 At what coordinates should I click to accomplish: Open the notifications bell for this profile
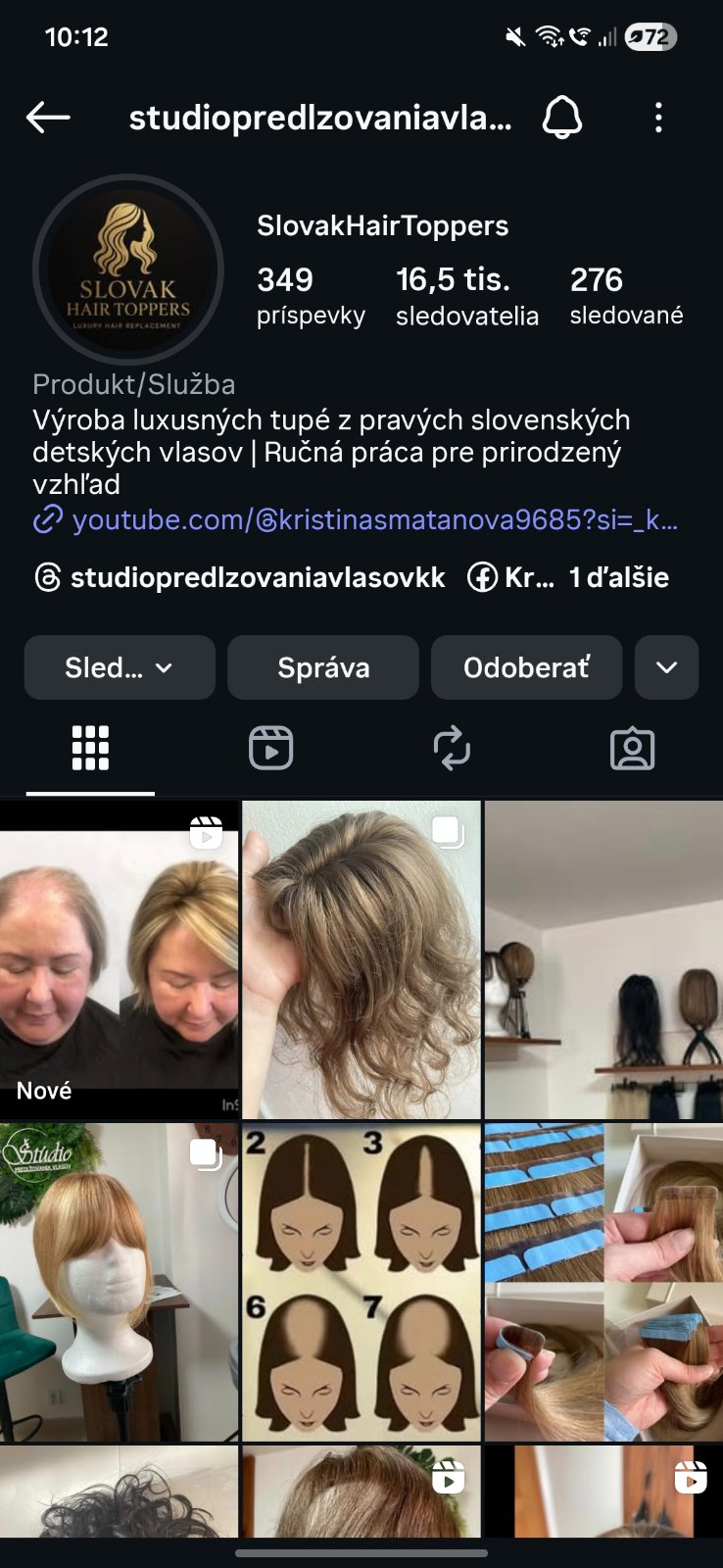point(562,118)
